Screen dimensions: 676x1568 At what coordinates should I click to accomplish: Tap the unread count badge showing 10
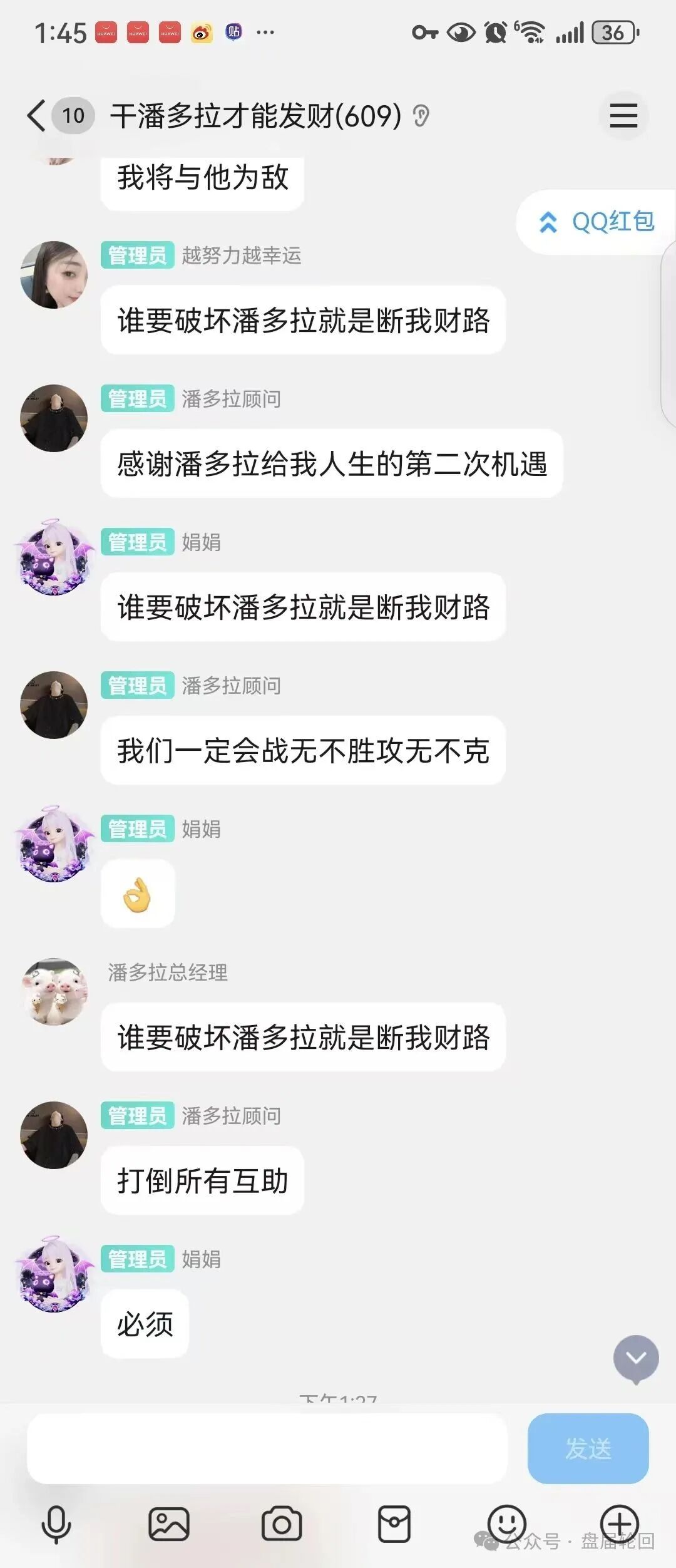click(73, 115)
